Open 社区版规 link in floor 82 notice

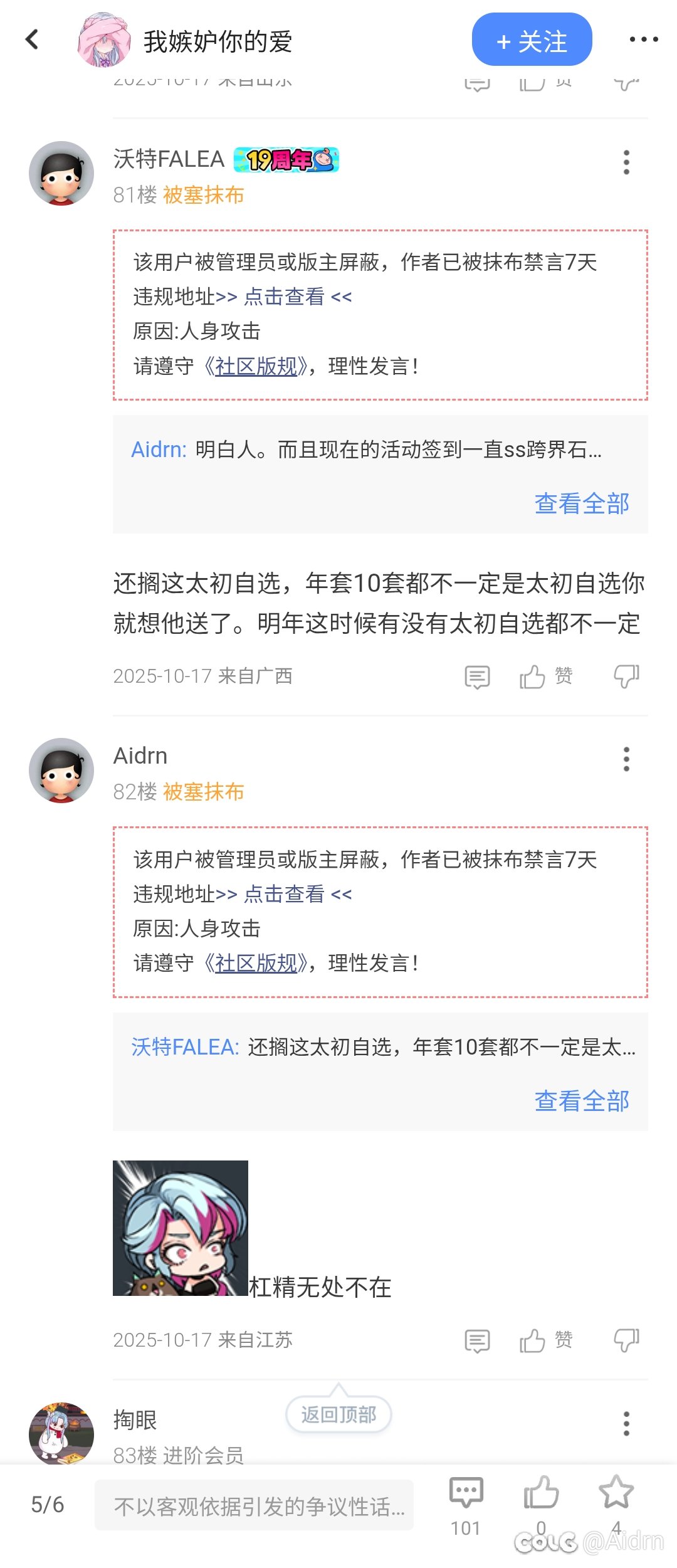coord(256,963)
